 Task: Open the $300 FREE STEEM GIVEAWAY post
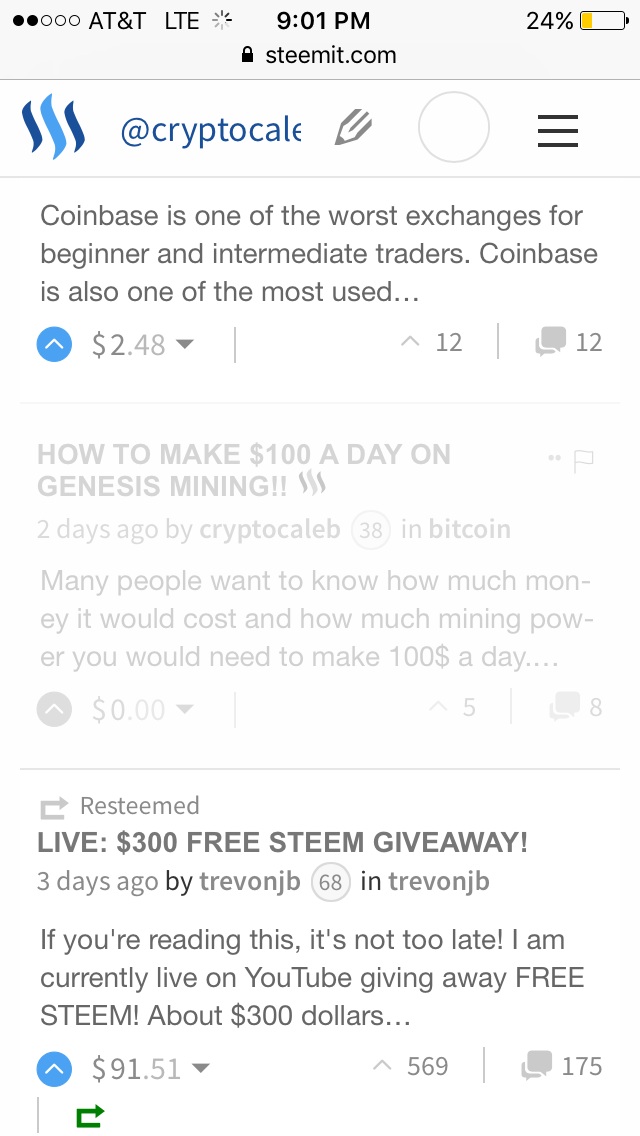[x=282, y=842]
